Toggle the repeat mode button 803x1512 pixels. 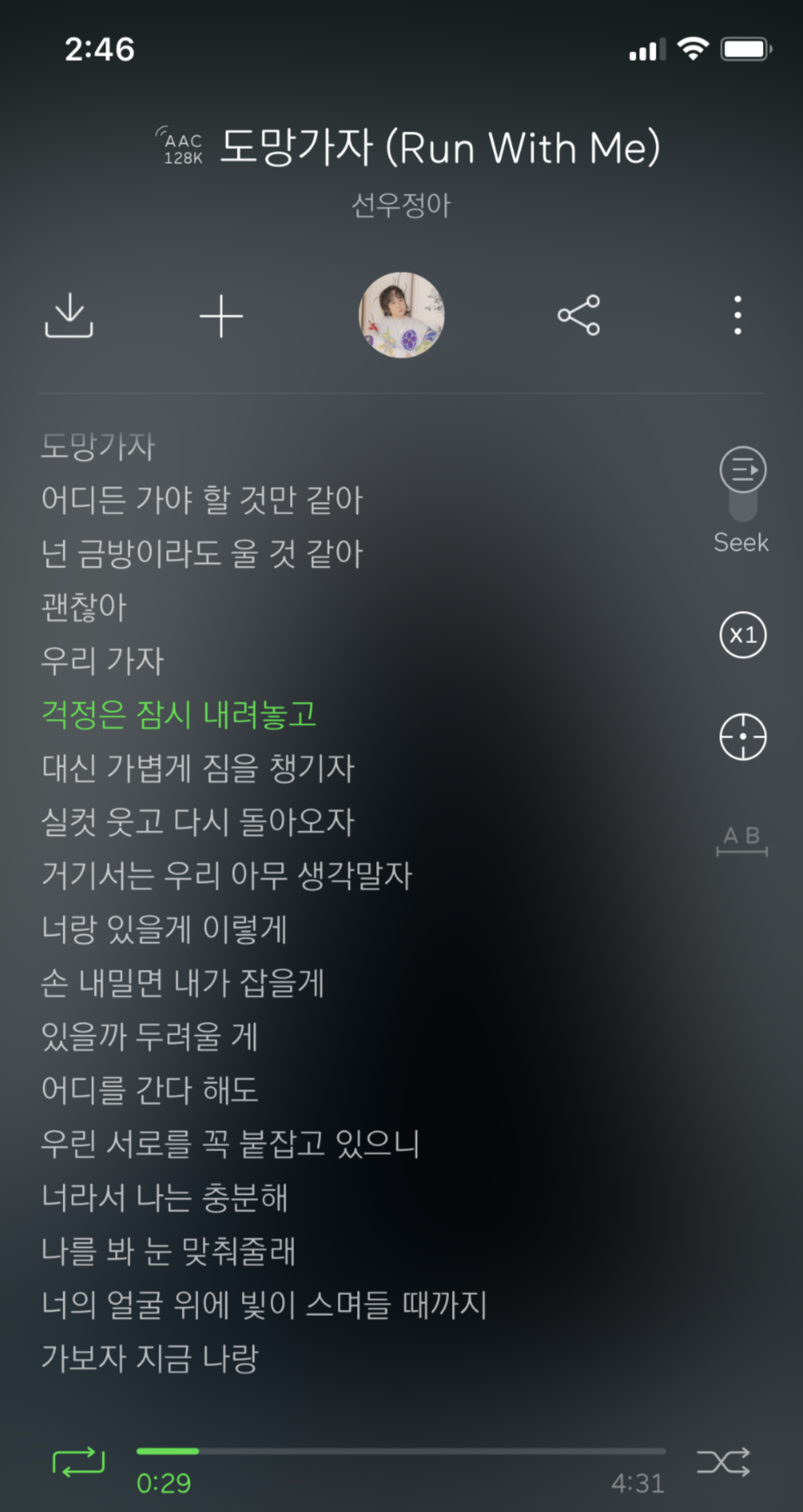tap(78, 1461)
